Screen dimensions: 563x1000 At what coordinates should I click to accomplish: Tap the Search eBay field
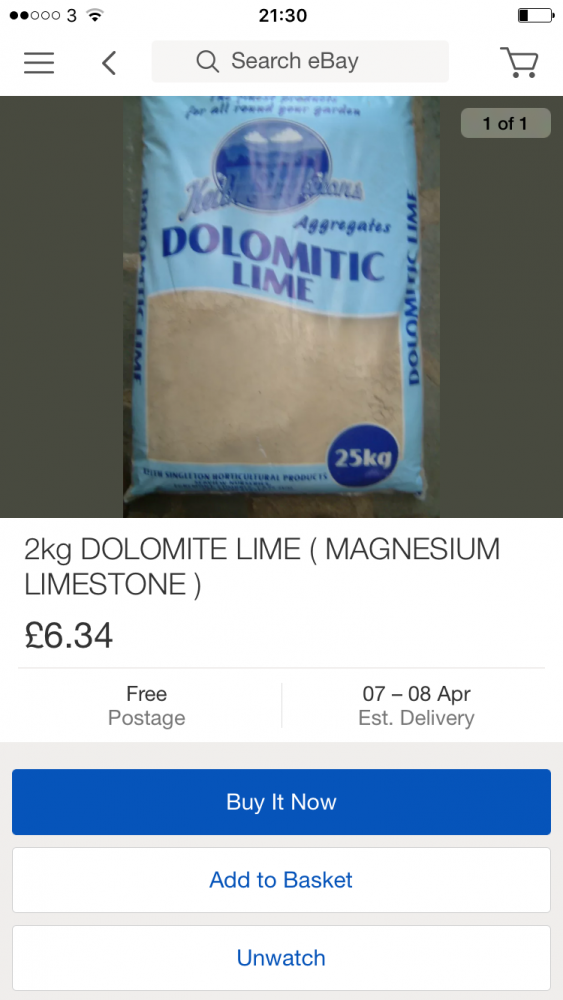(300, 61)
